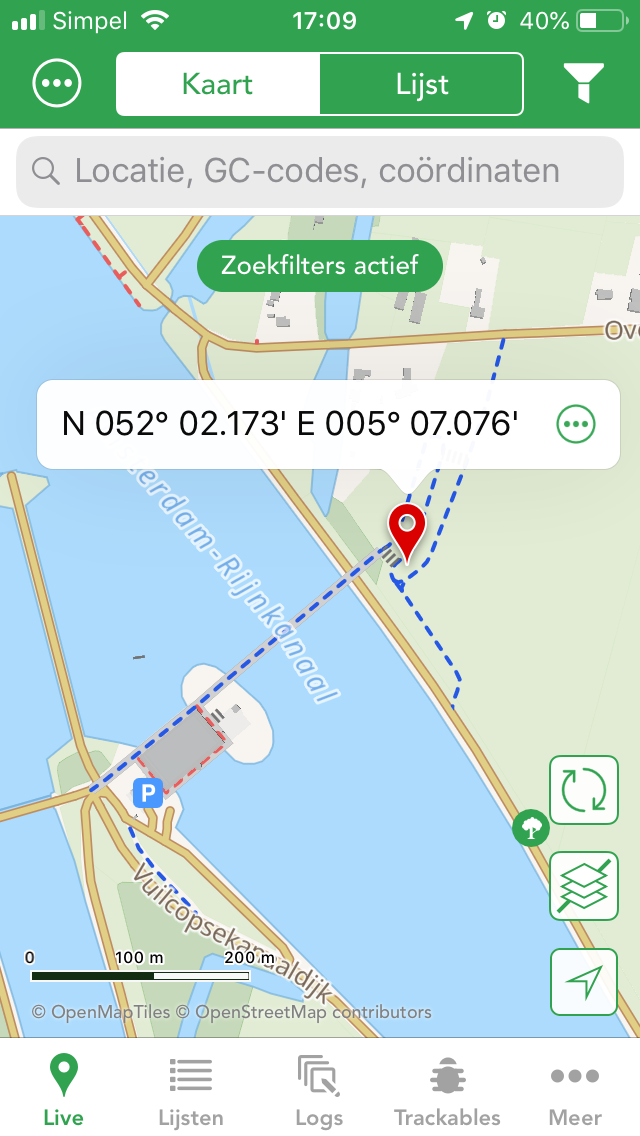Open options for the pinned coordinates

point(576,424)
